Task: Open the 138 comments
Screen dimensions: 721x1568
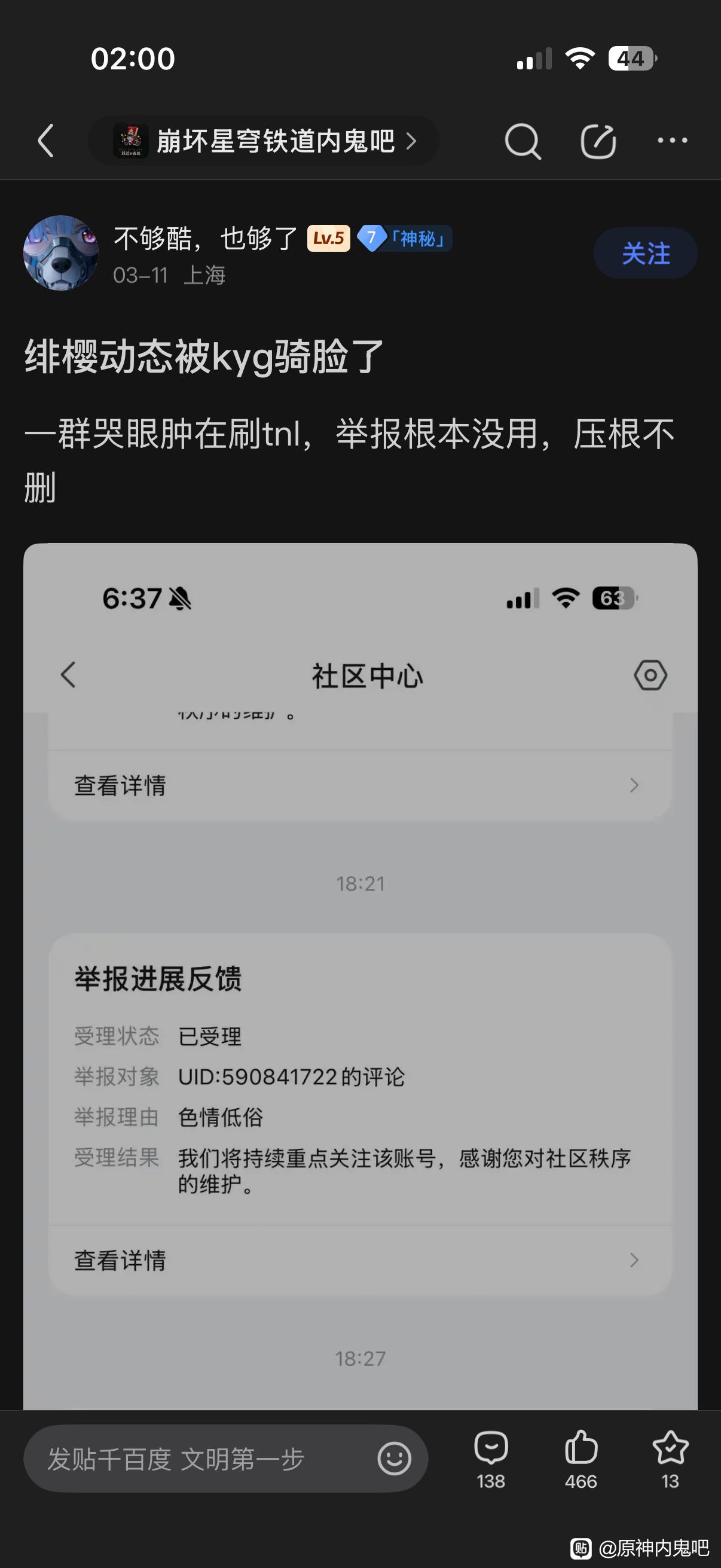Action: pyautogui.click(x=491, y=1459)
